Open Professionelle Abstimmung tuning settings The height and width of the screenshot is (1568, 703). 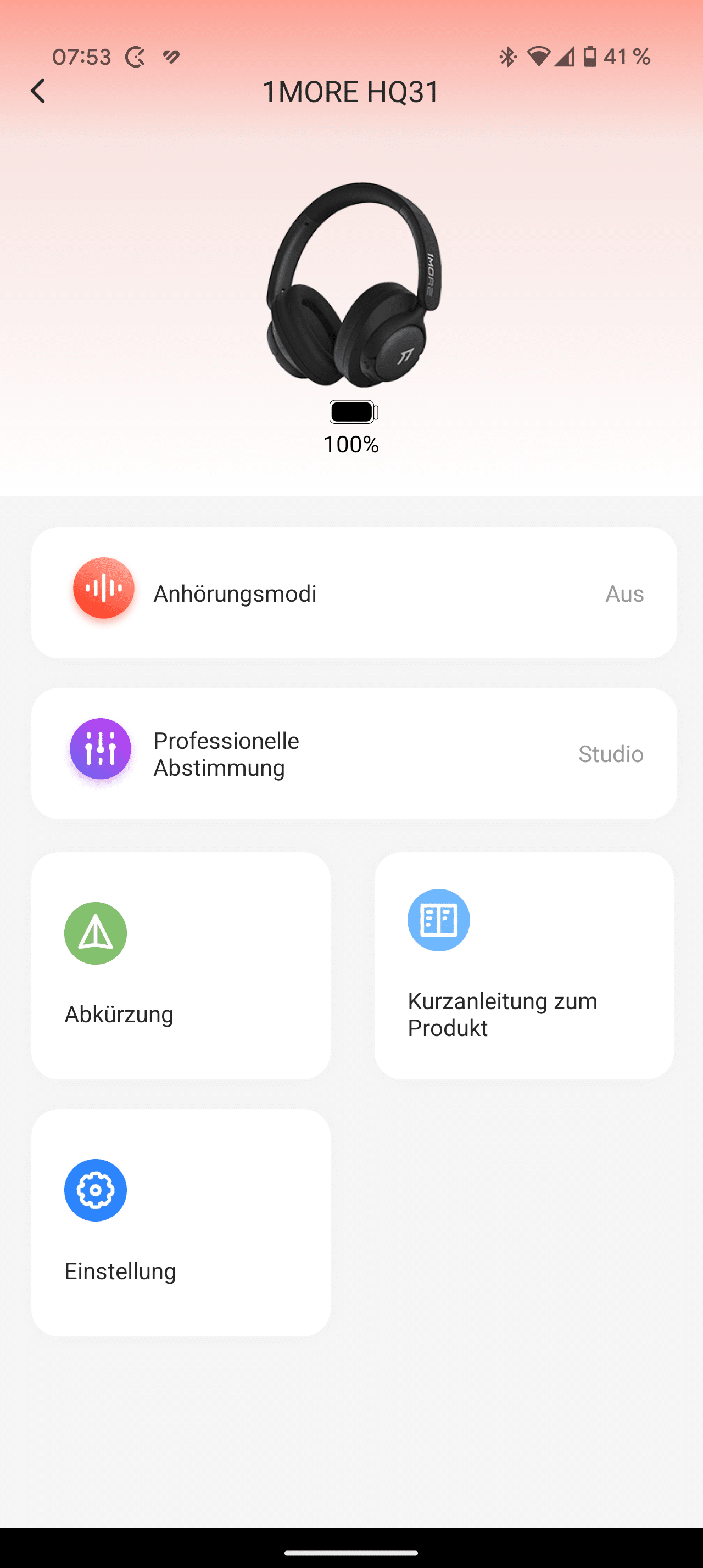point(354,754)
